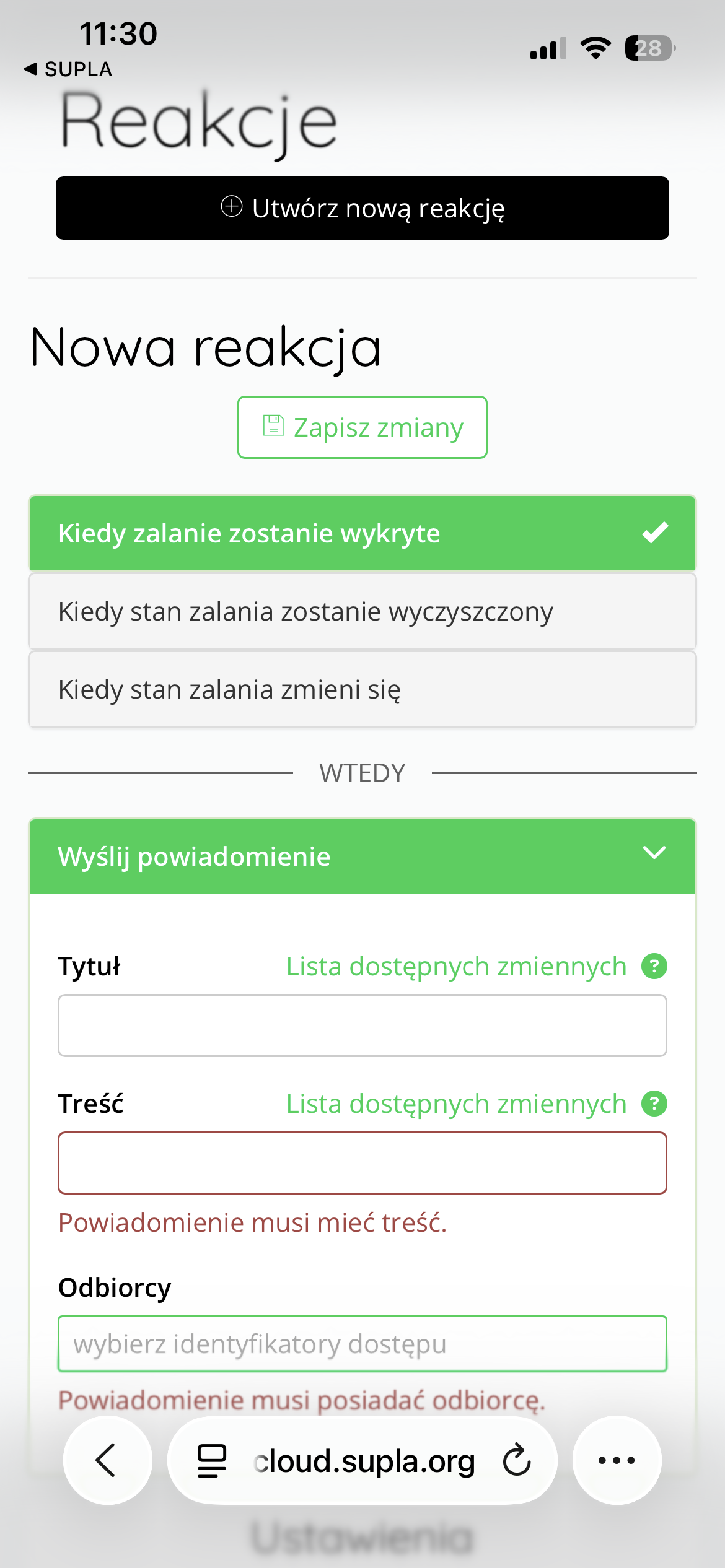725x1568 pixels.
Task: Go back with browser back arrow
Action: pos(107,1460)
